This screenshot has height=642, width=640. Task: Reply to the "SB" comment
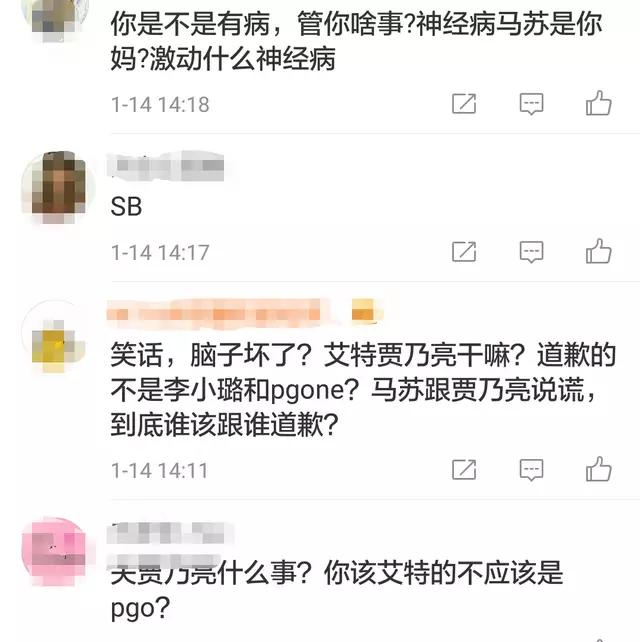click(532, 251)
